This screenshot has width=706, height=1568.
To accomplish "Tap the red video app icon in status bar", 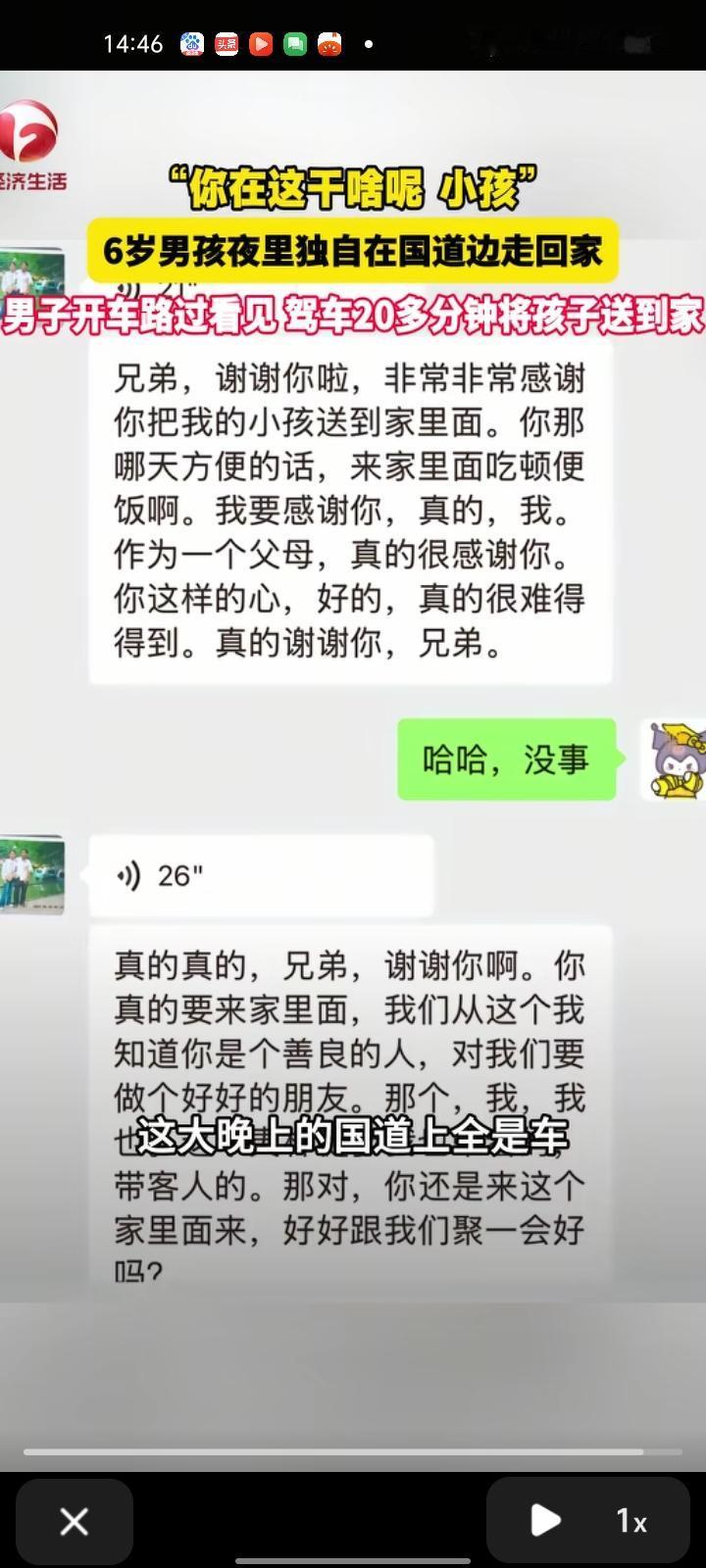I will tap(261, 44).
